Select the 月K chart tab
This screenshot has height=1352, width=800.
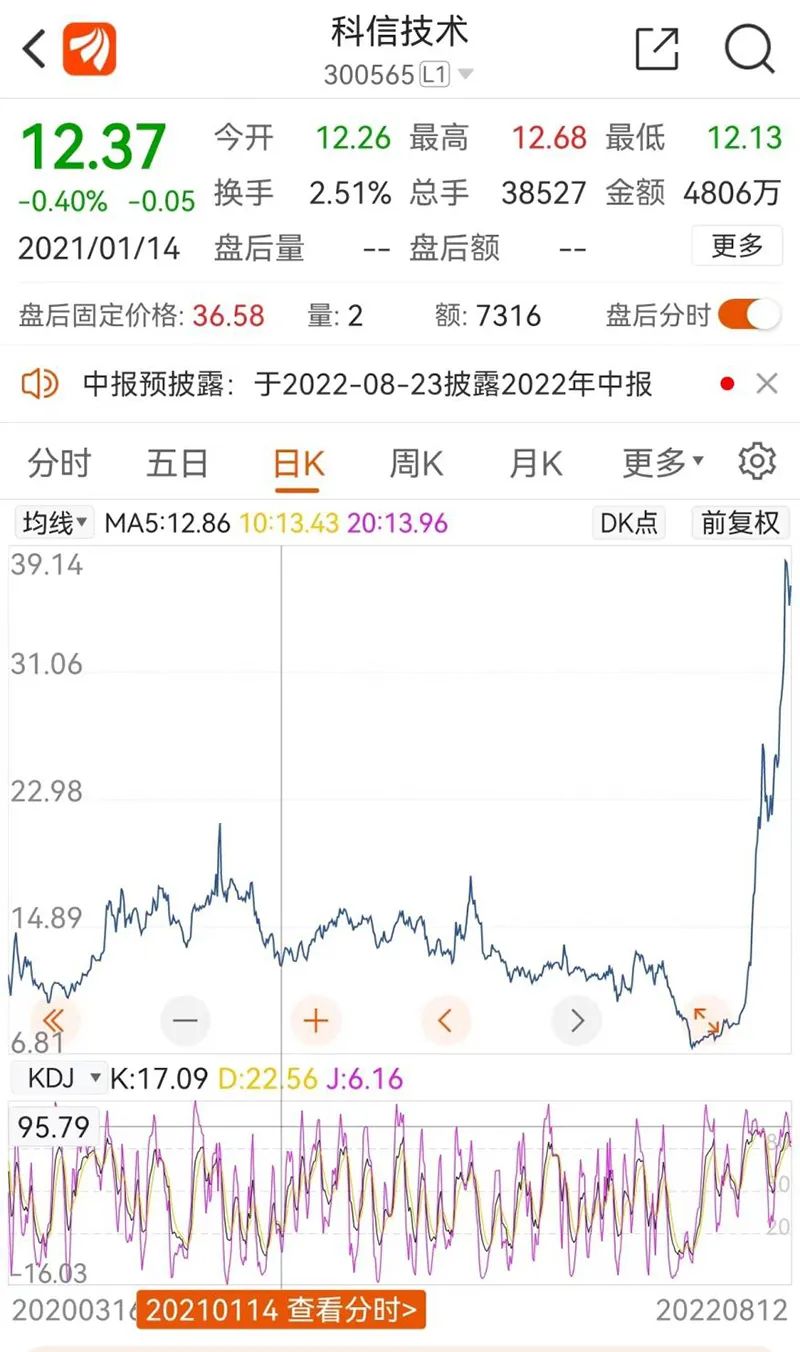tap(536, 463)
